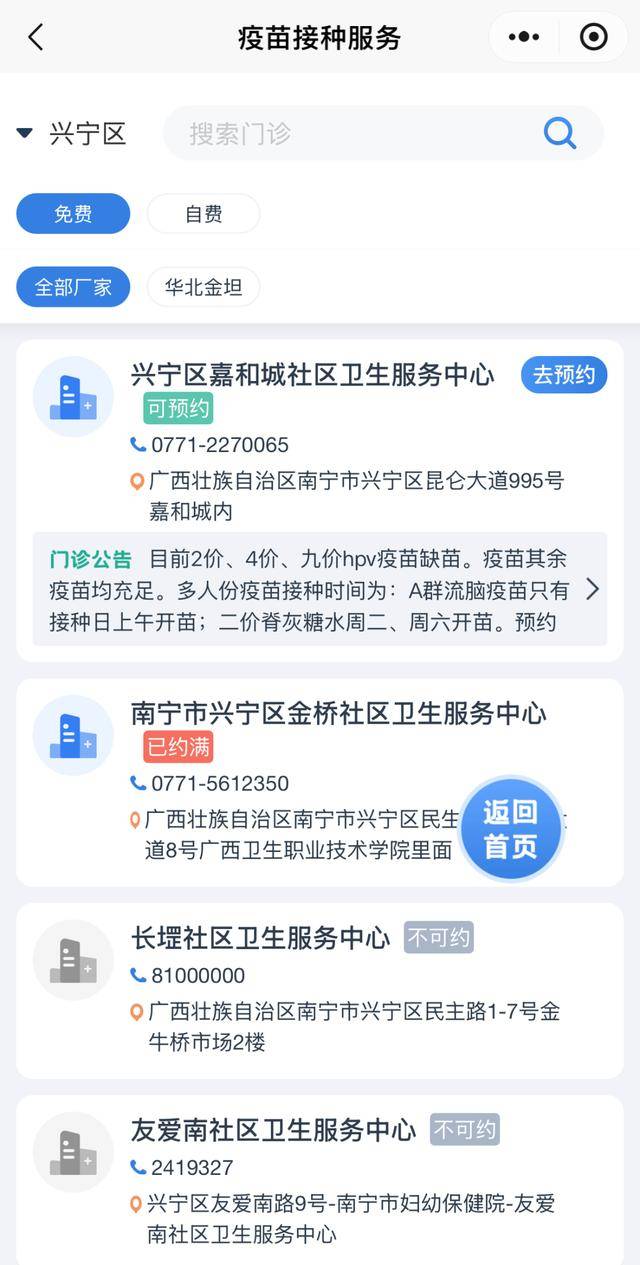Select the 免费 filter chip
640x1265 pixels.
73,213
